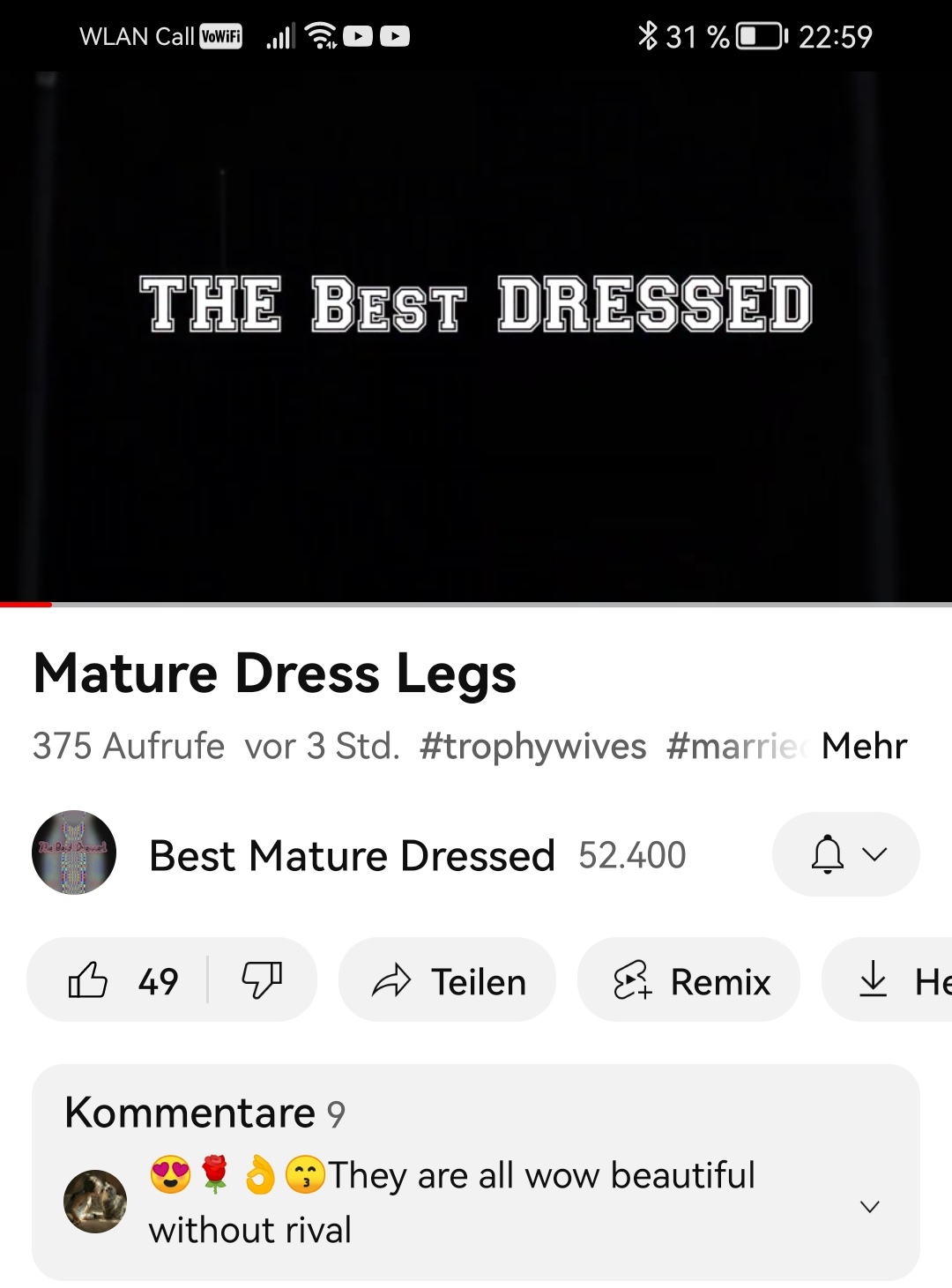Seek using the video progress bar
Viewport: 952px width, 1288px height.
coord(476,604)
